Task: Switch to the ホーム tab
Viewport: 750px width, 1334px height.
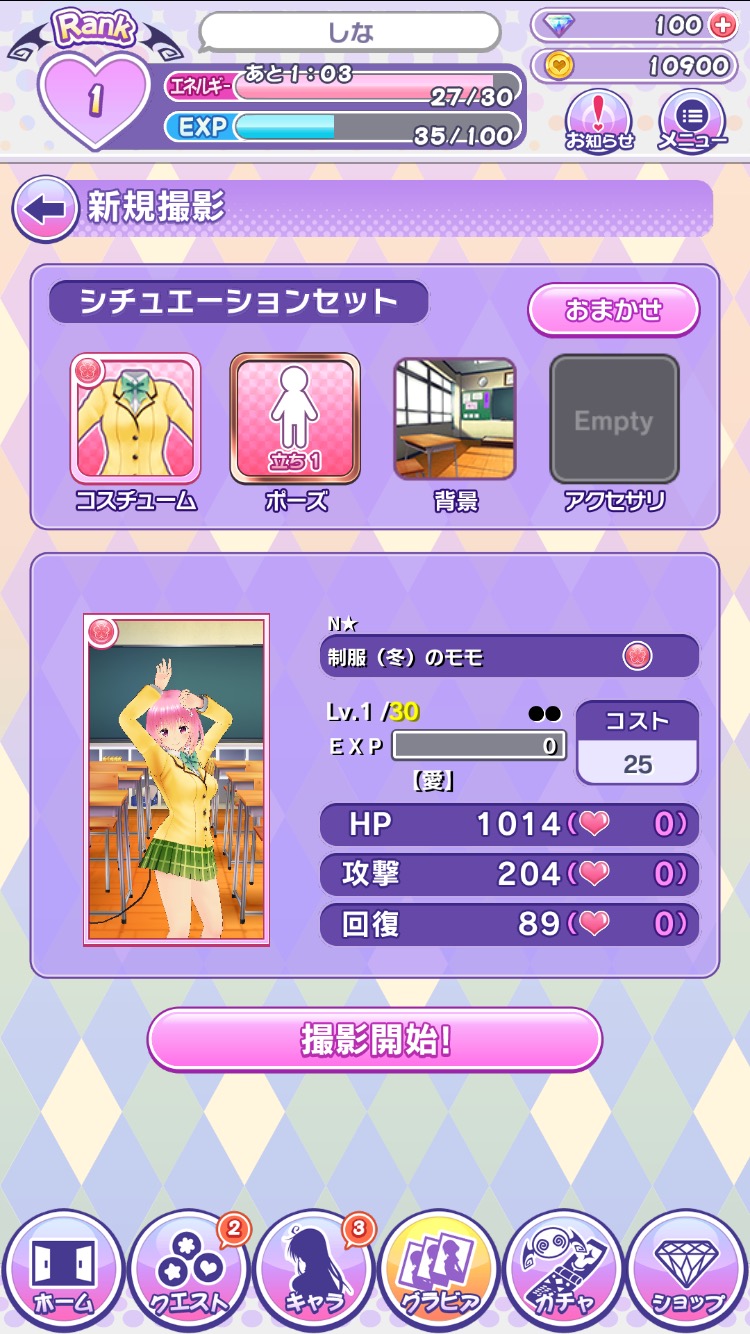Action: (62, 1271)
